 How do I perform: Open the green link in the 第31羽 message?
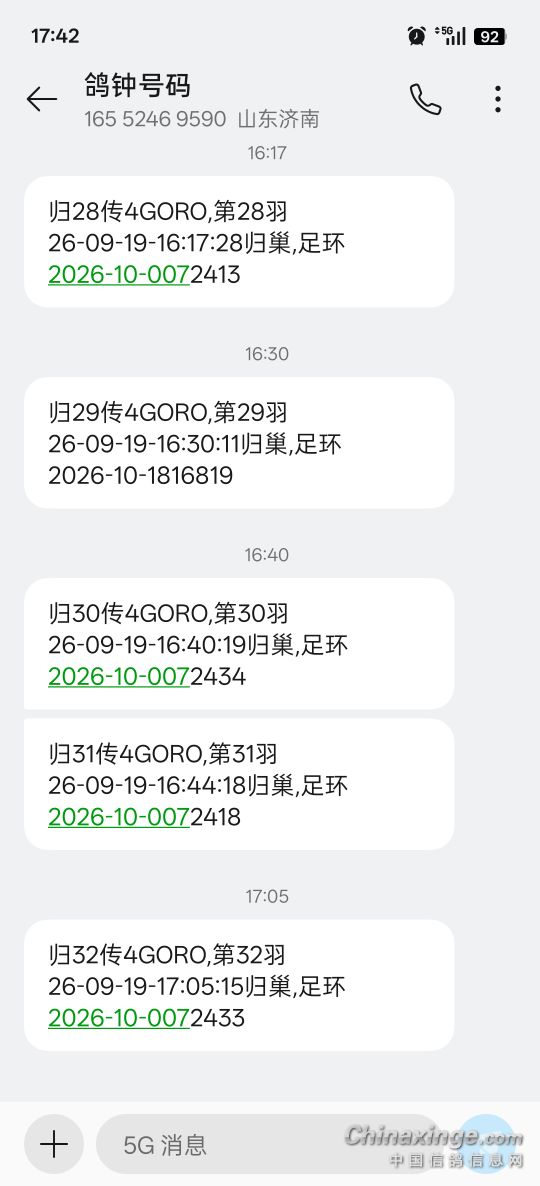119,817
